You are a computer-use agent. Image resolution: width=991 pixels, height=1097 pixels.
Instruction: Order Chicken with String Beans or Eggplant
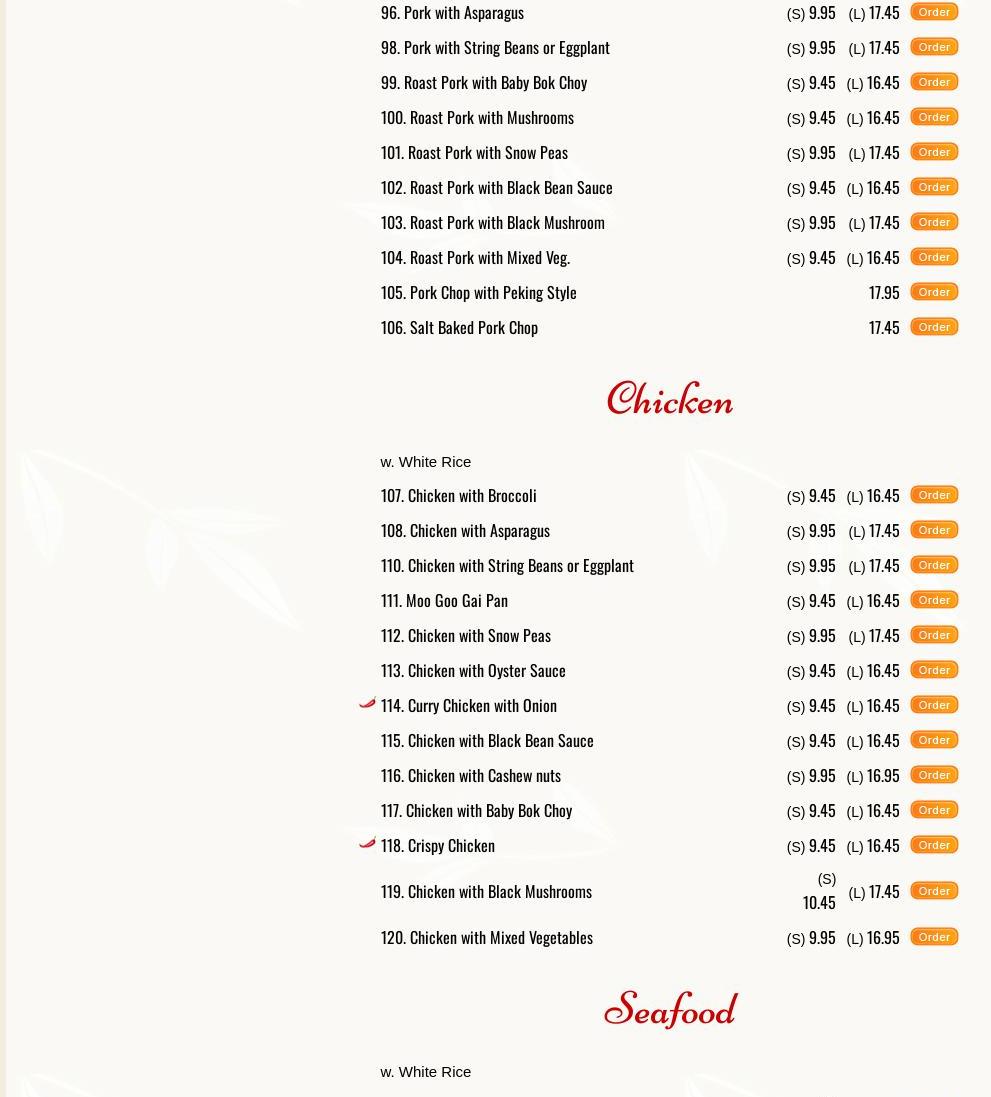pos(933,565)
